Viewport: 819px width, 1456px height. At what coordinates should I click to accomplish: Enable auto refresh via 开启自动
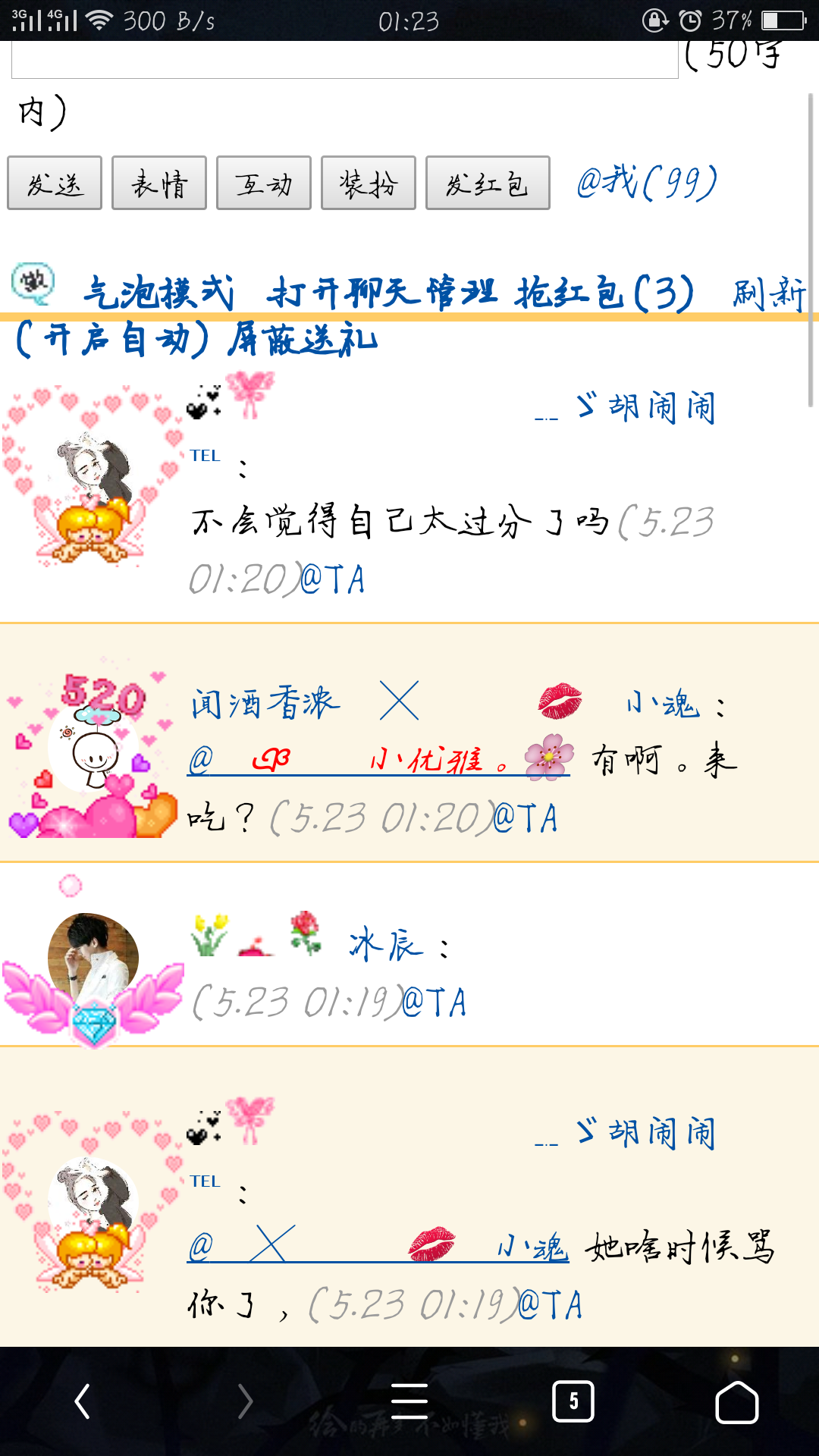[112, 339]
